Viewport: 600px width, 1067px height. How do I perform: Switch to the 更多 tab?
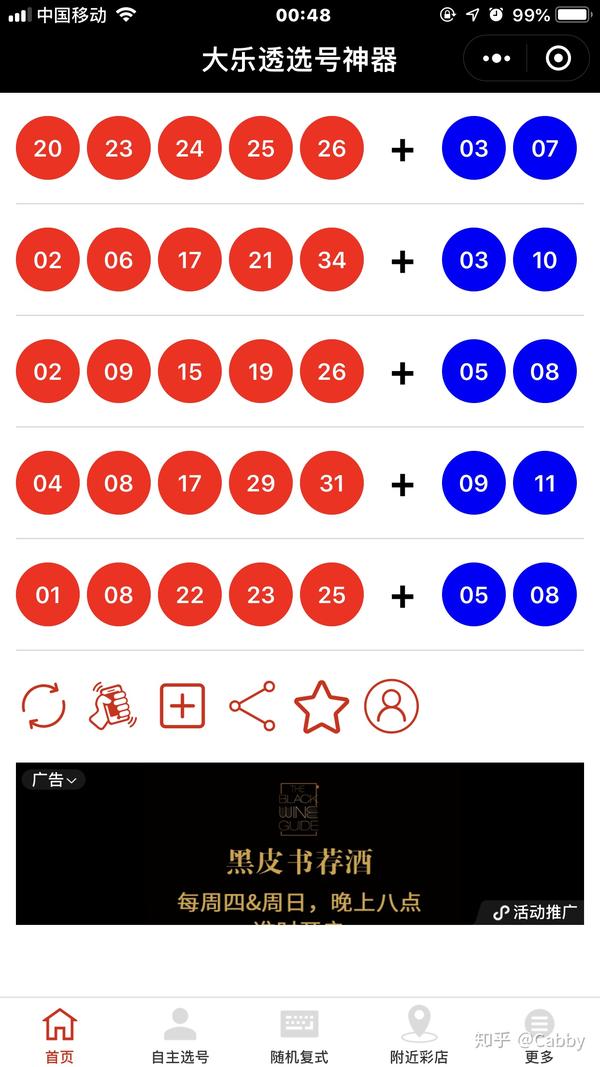pos(539,1035)
